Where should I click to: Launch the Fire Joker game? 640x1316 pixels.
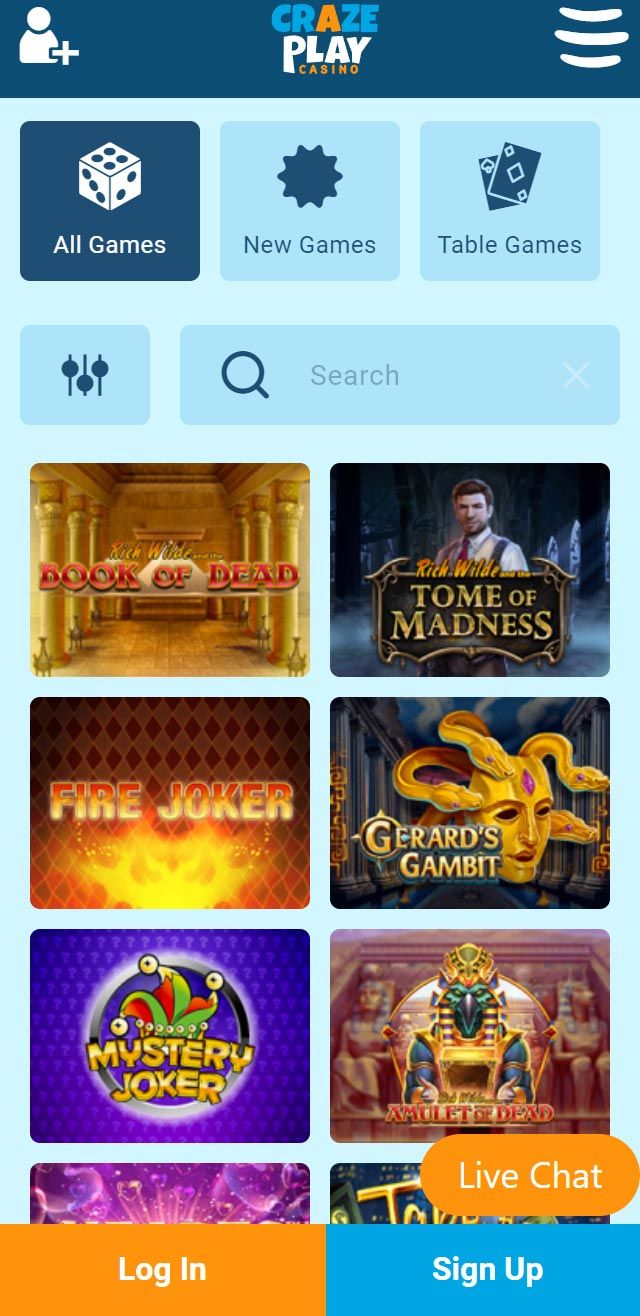(170, 803)
